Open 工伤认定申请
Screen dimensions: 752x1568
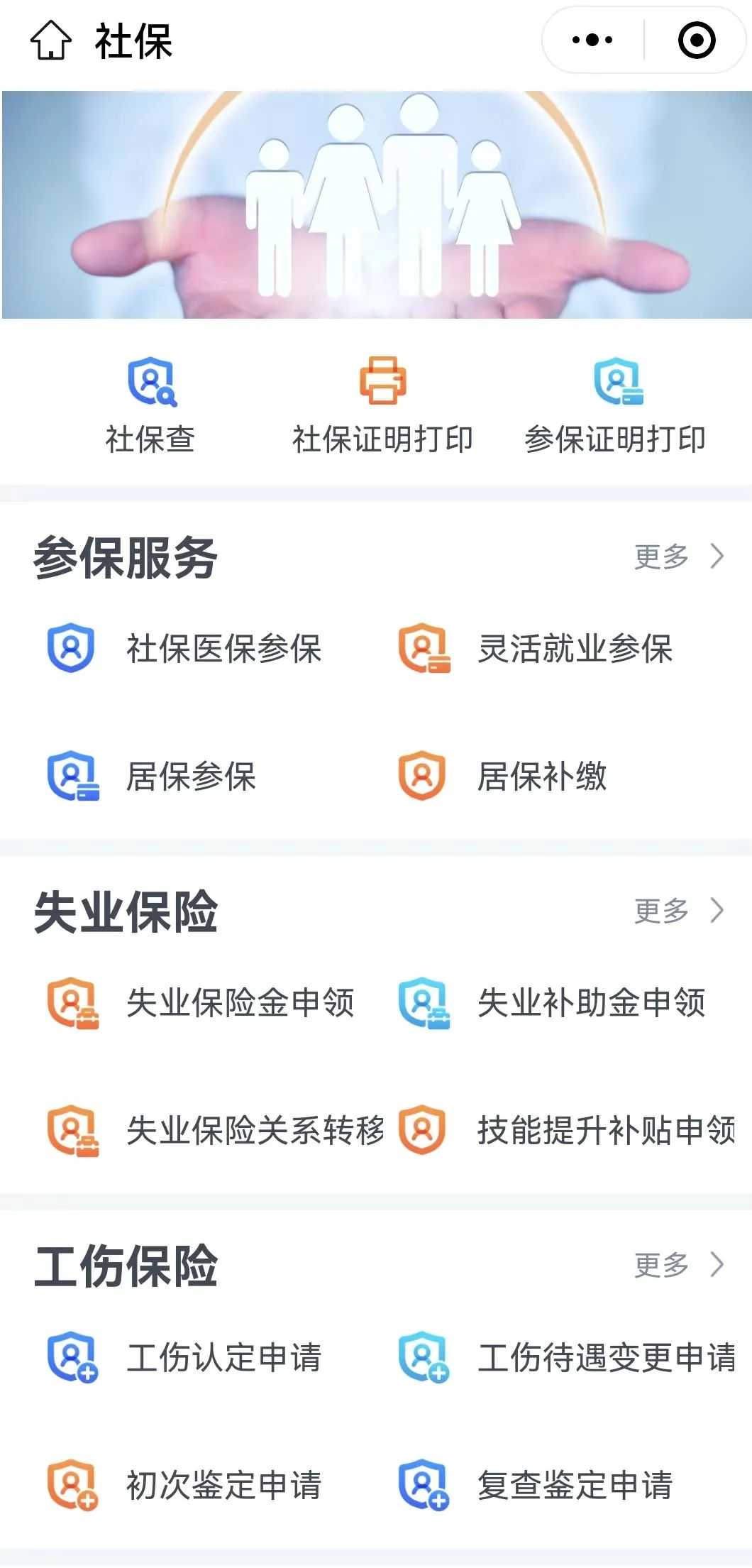pos(184,1356)
